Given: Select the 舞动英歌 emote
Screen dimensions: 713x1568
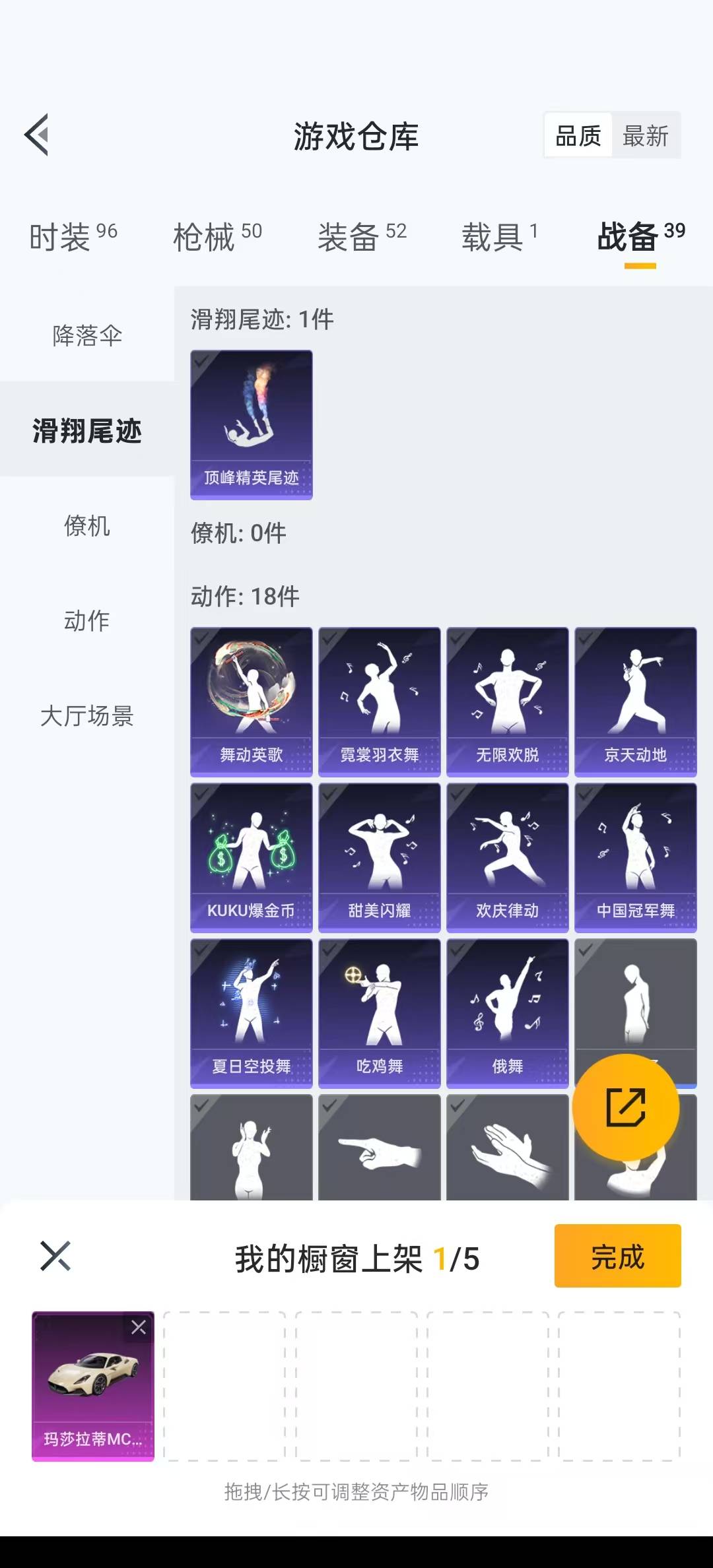Looking at the screenshot, I should point(251,701).
